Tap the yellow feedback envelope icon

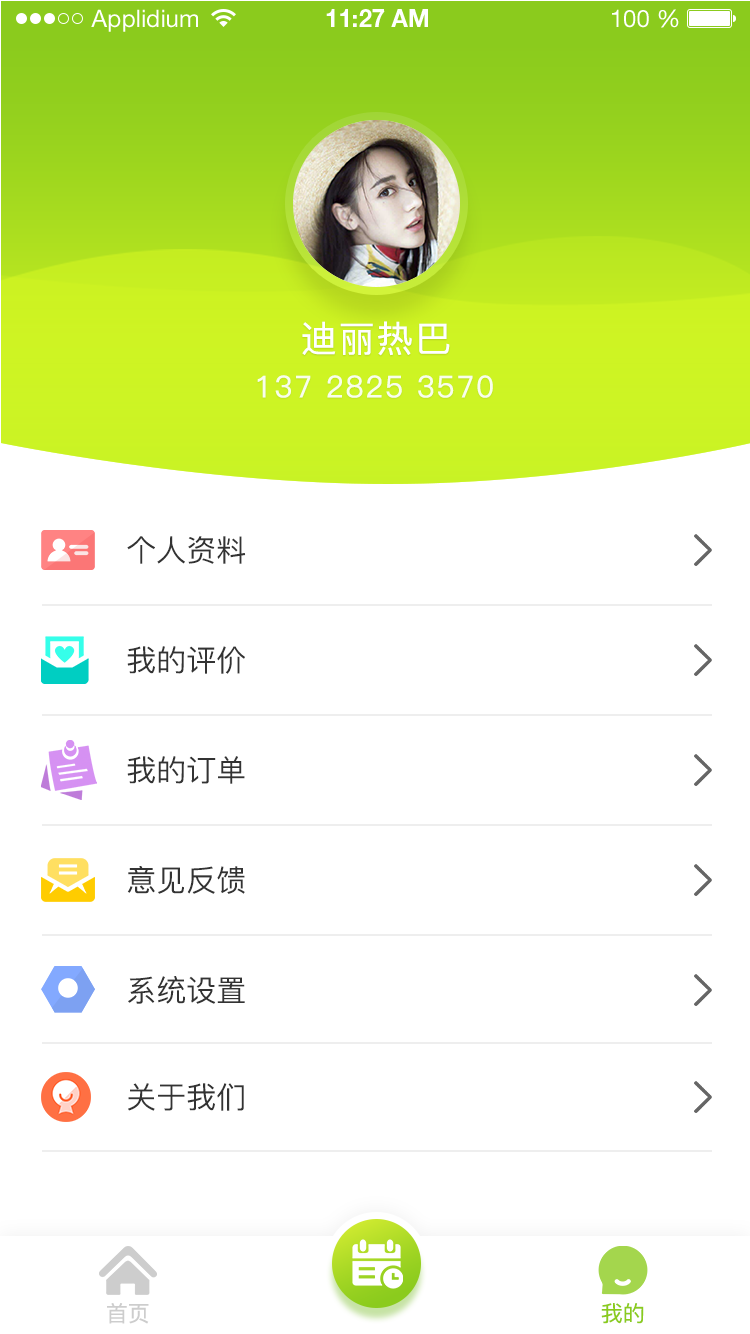click(66, 879)
